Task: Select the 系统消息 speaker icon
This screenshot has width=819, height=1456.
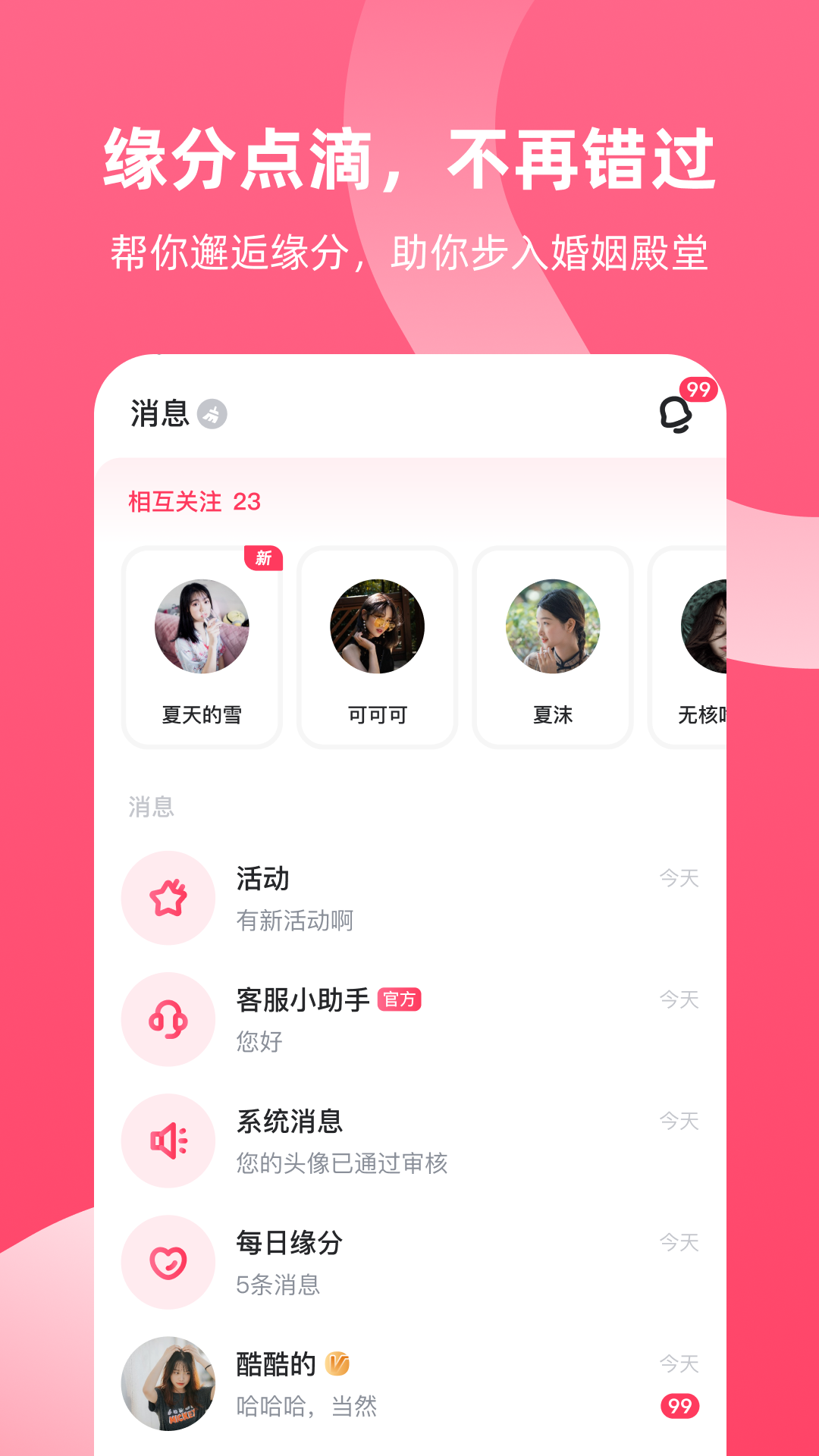Action: tap(168, 1141)
